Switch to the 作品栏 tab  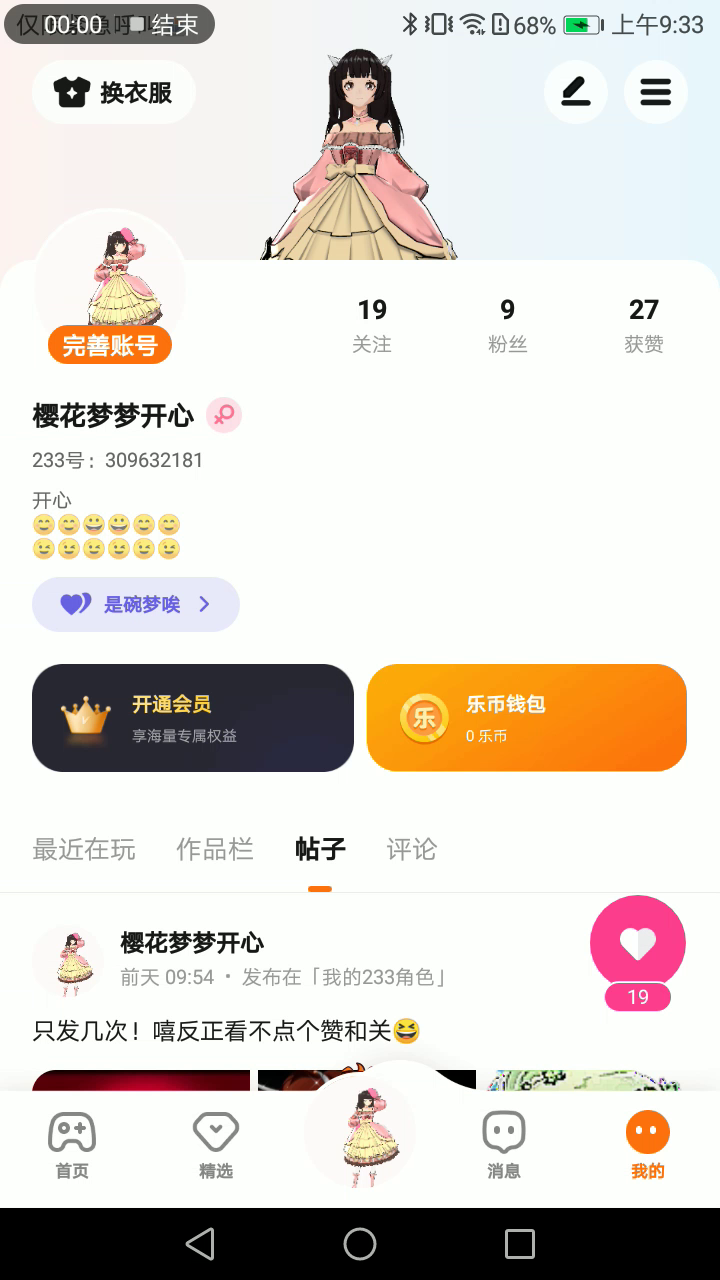tap(215, 850)
